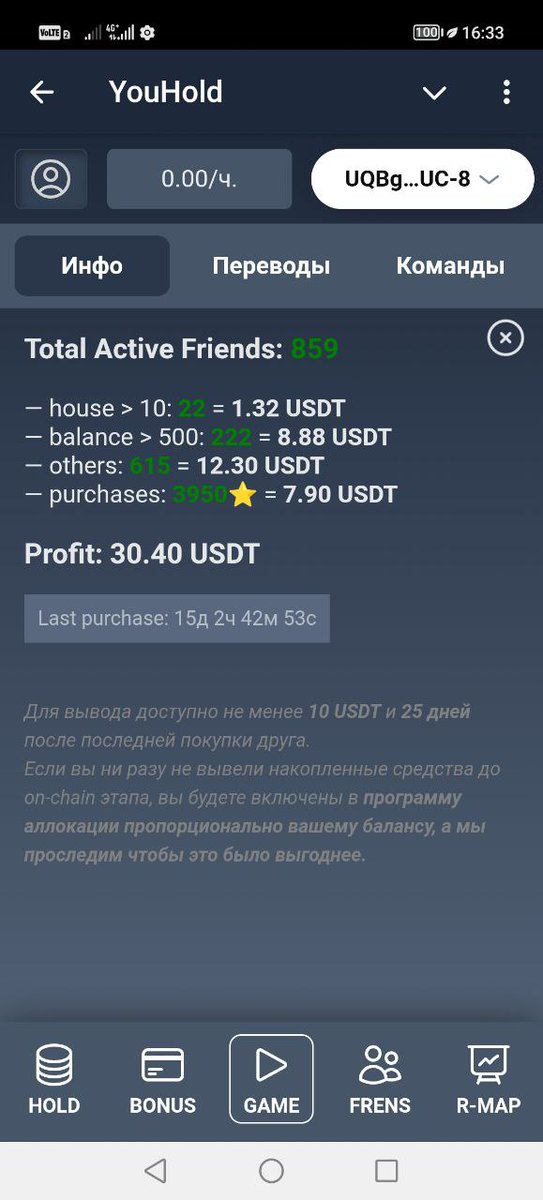Open the HOLD section
The image size is (543, 1200).
[x=54, y=1079]
